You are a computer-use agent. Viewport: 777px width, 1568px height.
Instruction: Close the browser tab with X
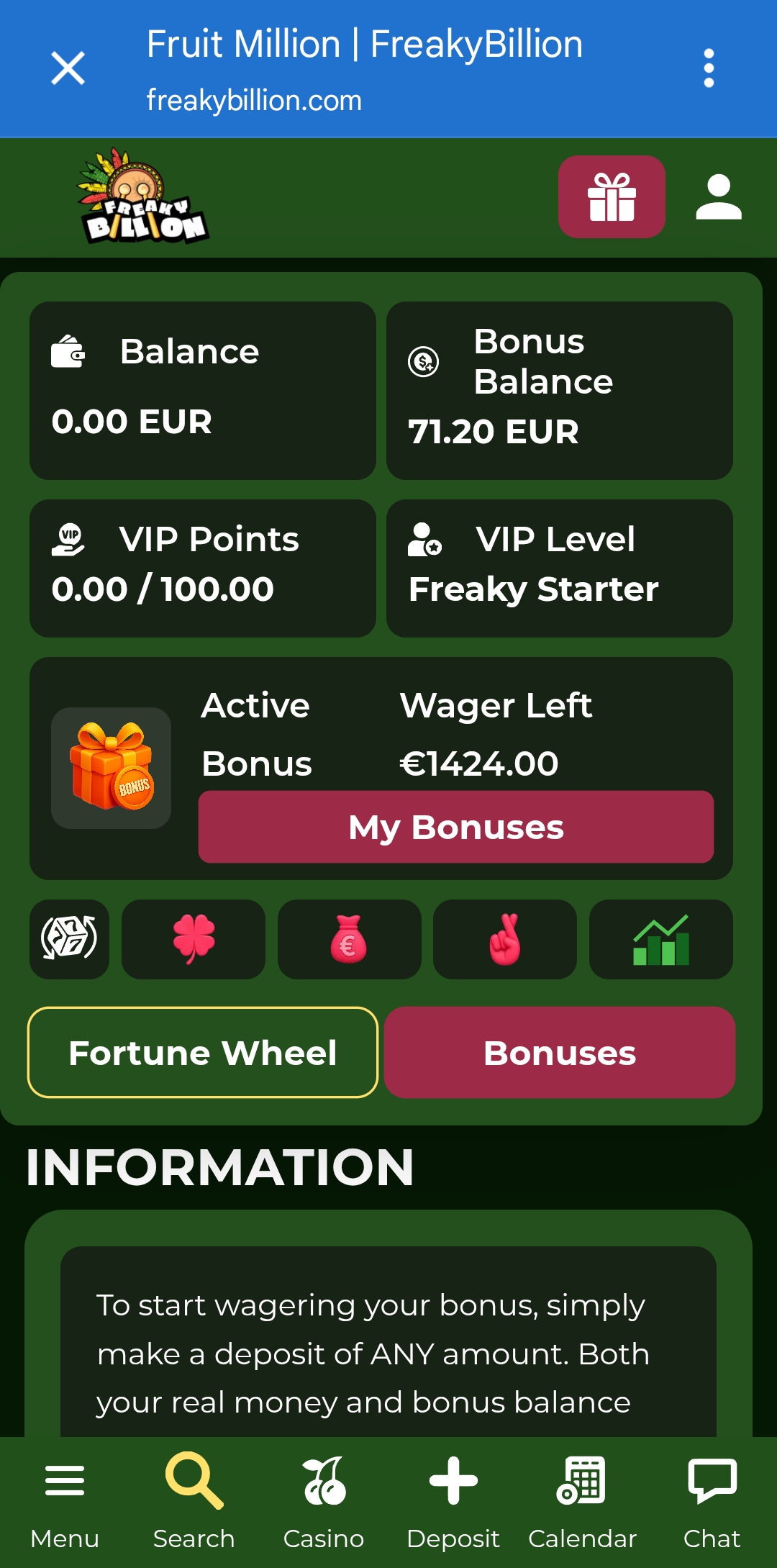tap(68, 68)
